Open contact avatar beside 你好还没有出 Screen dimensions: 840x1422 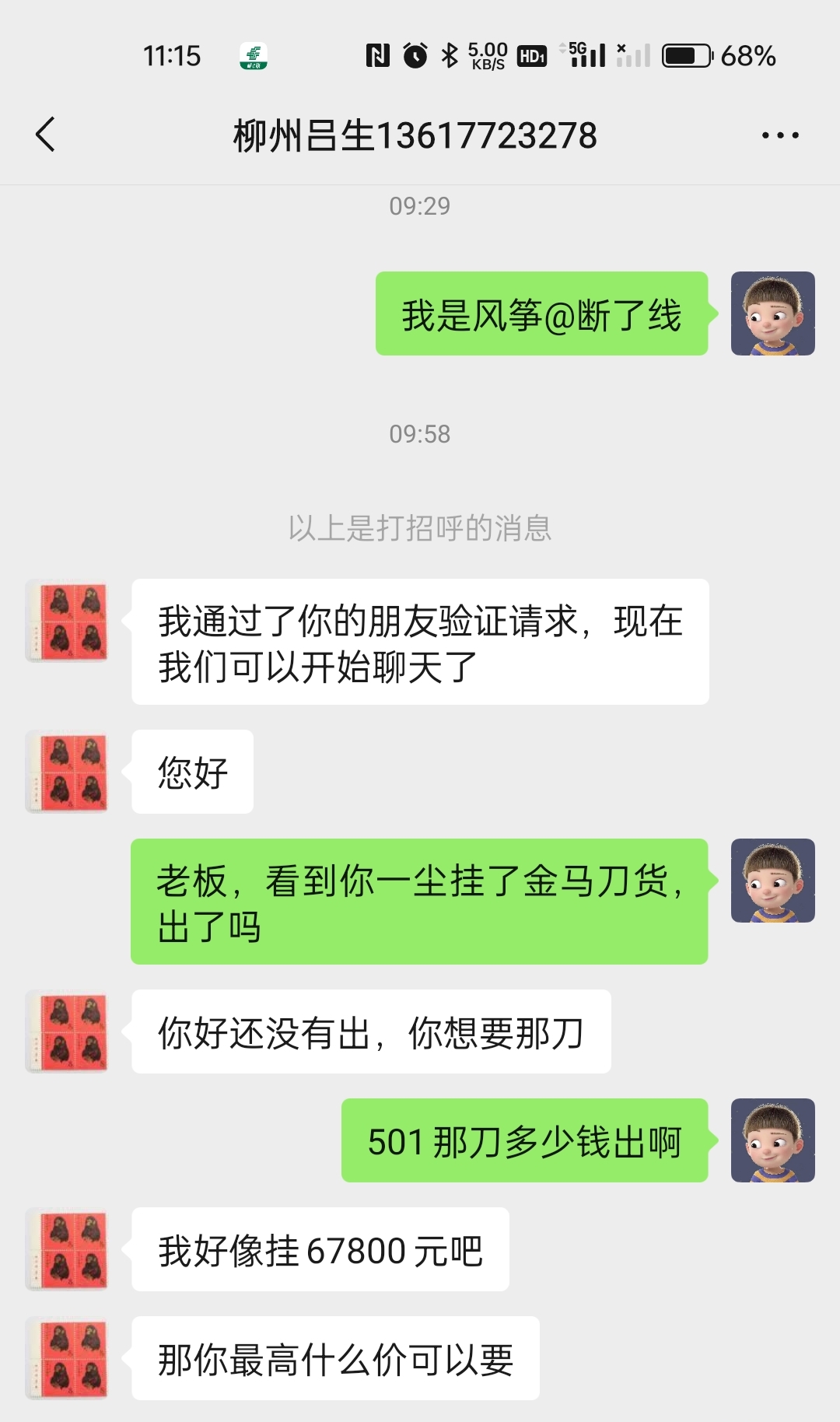tap(67, 1031)
